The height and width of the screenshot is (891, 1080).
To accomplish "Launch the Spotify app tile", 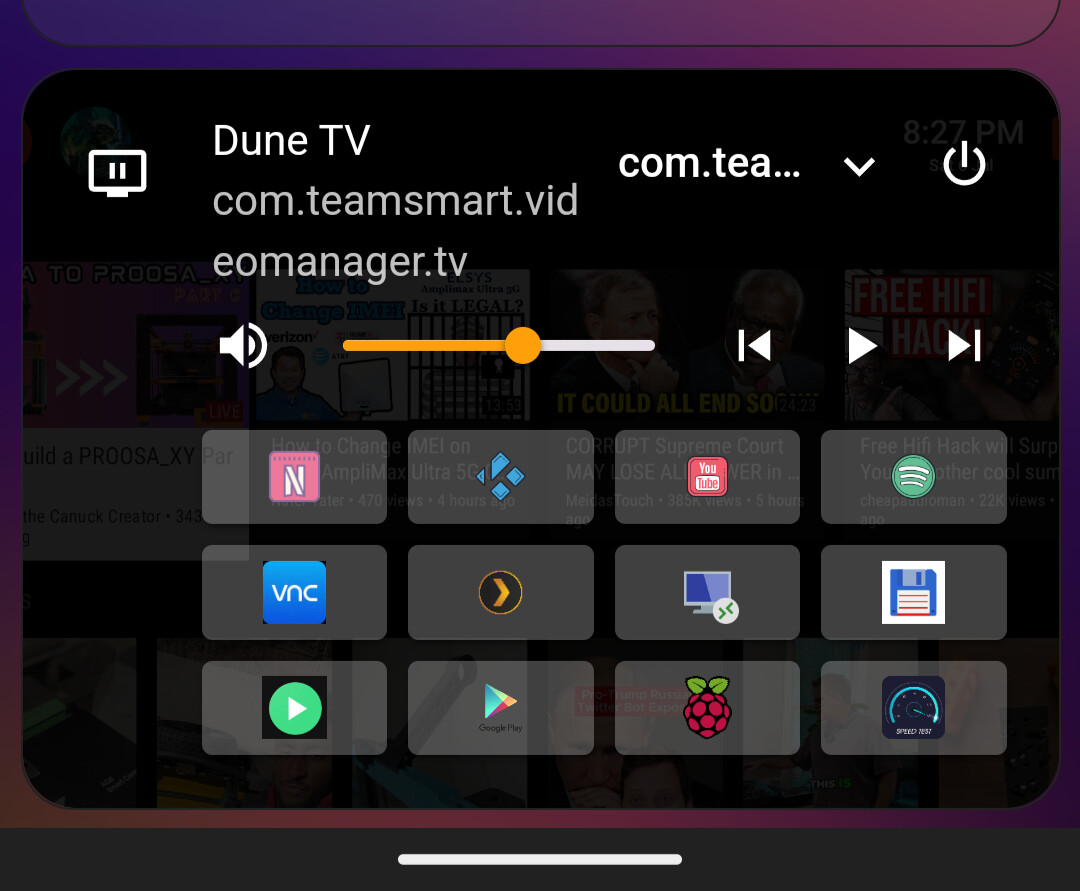I will pyautogui.click(x=913, y=477).
